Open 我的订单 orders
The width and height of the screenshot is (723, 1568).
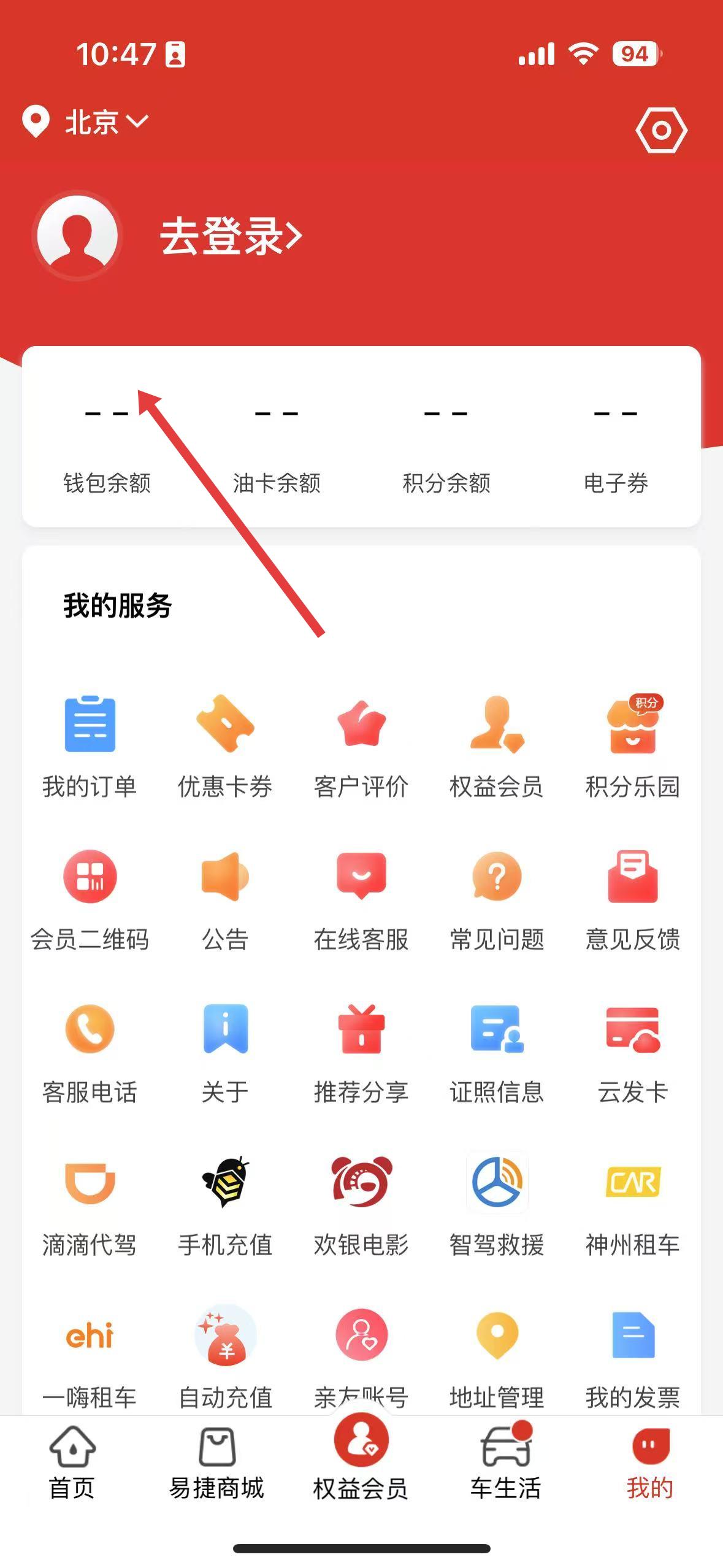(x=90, y=745)
